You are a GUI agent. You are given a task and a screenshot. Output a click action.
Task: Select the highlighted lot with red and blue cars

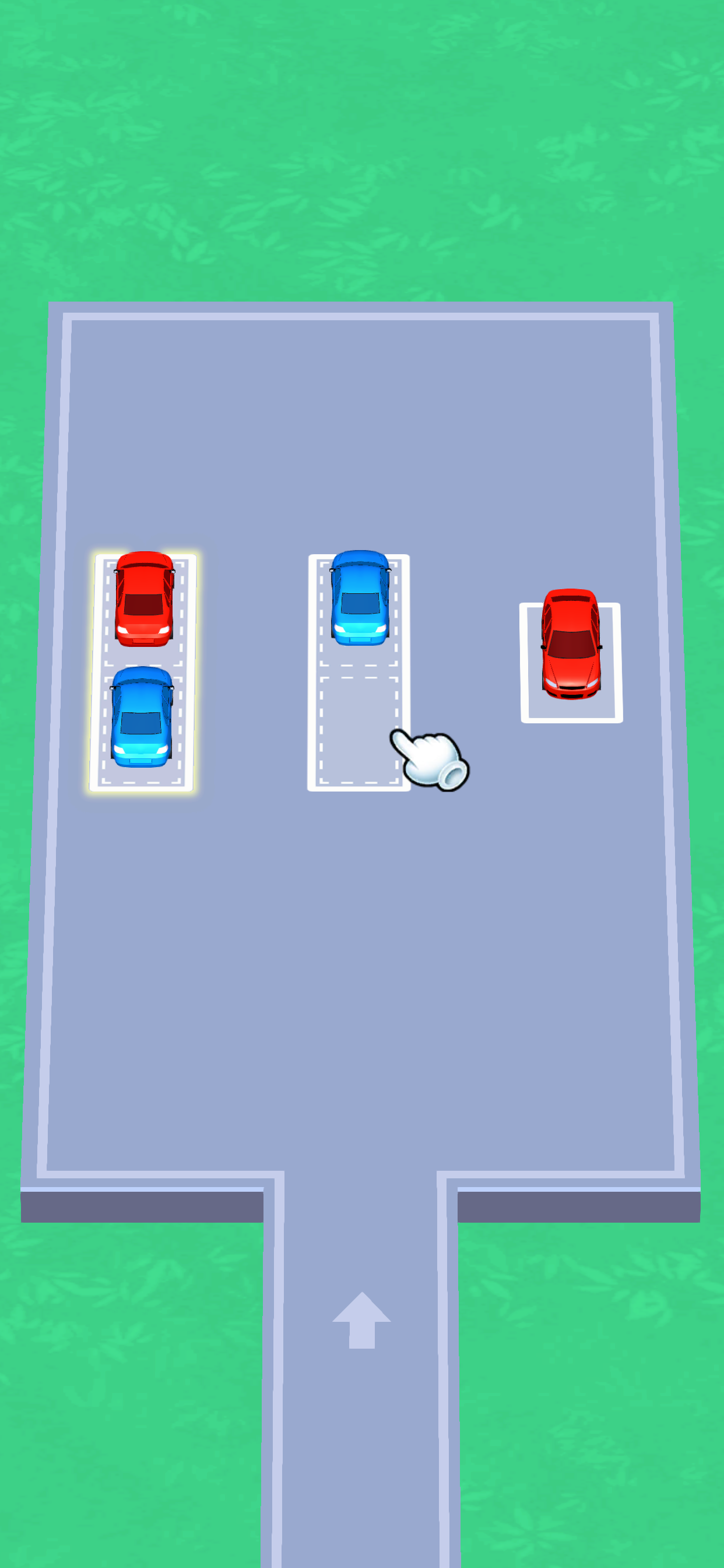tap(142, 672)
